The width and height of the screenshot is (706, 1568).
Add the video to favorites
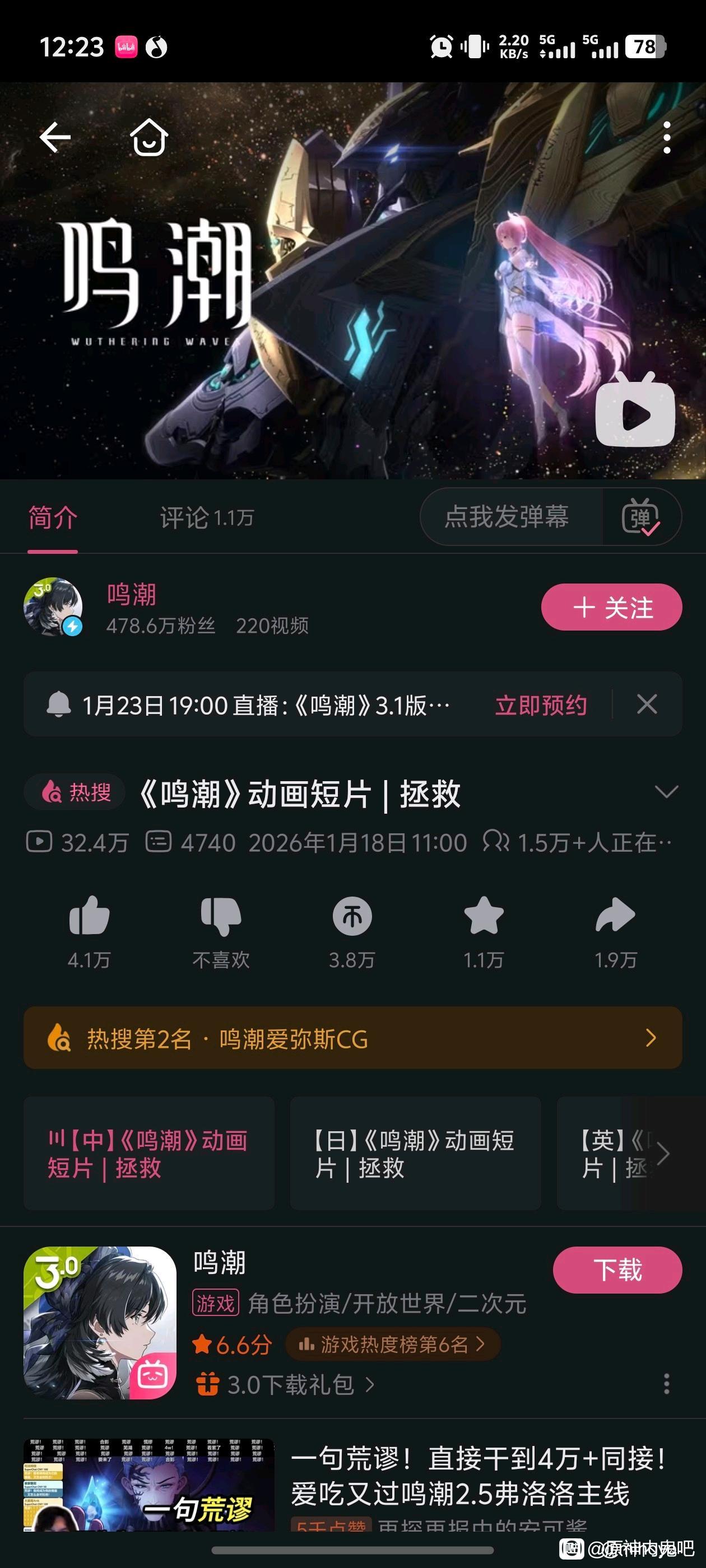484,916
